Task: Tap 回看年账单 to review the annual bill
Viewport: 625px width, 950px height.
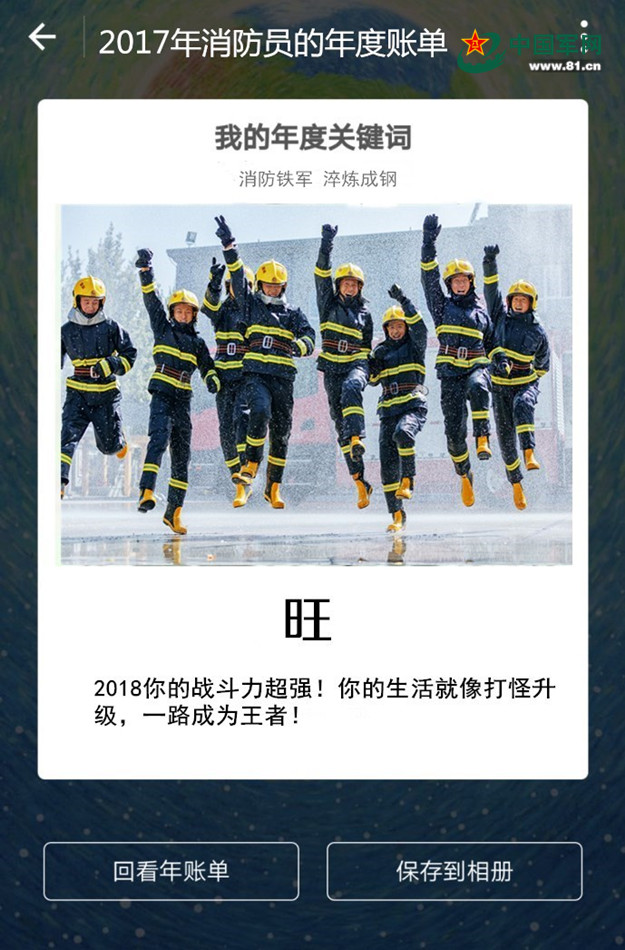Action: point(171,871)
